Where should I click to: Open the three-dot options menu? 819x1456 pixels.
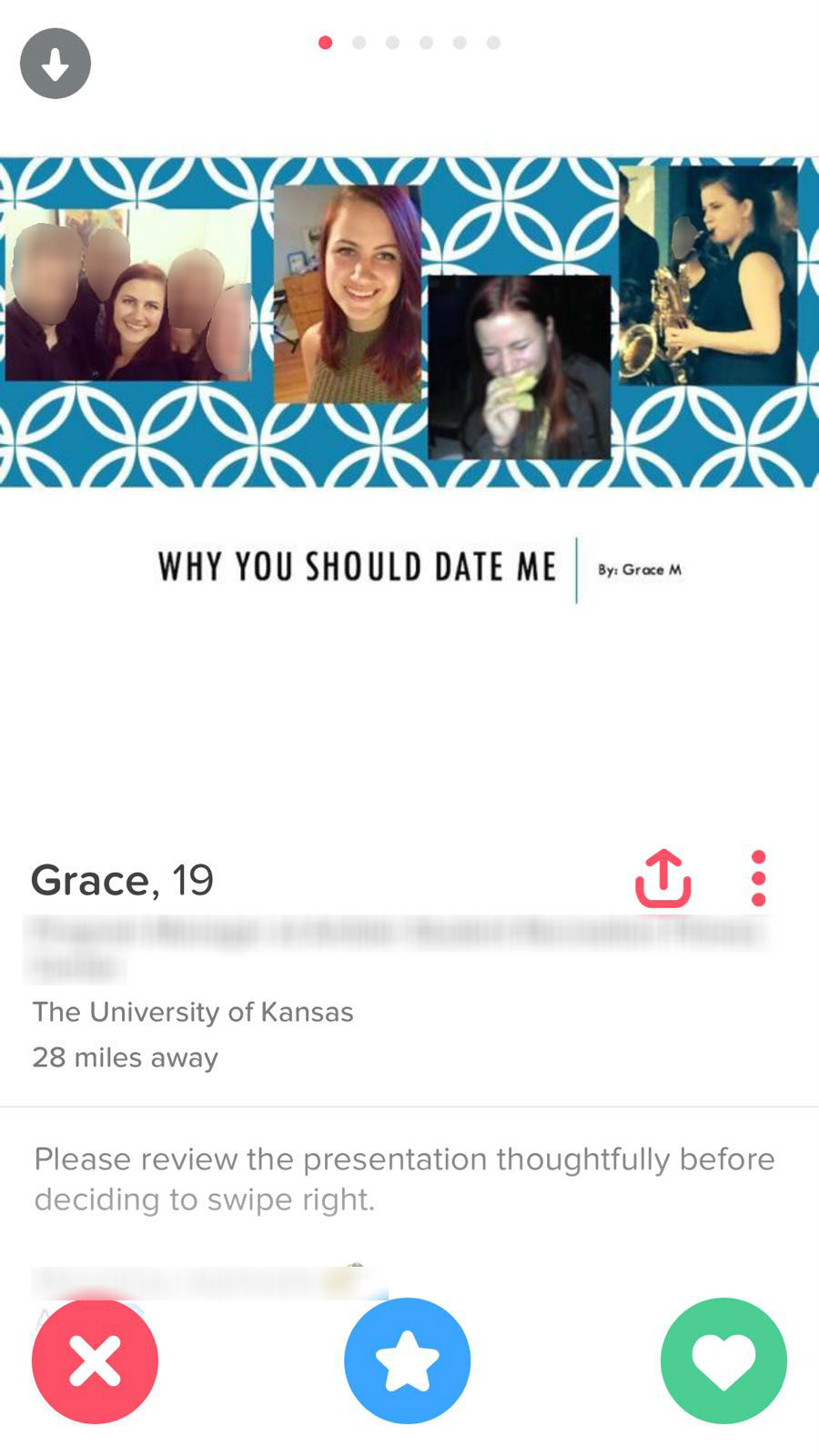tap(758, 878)
